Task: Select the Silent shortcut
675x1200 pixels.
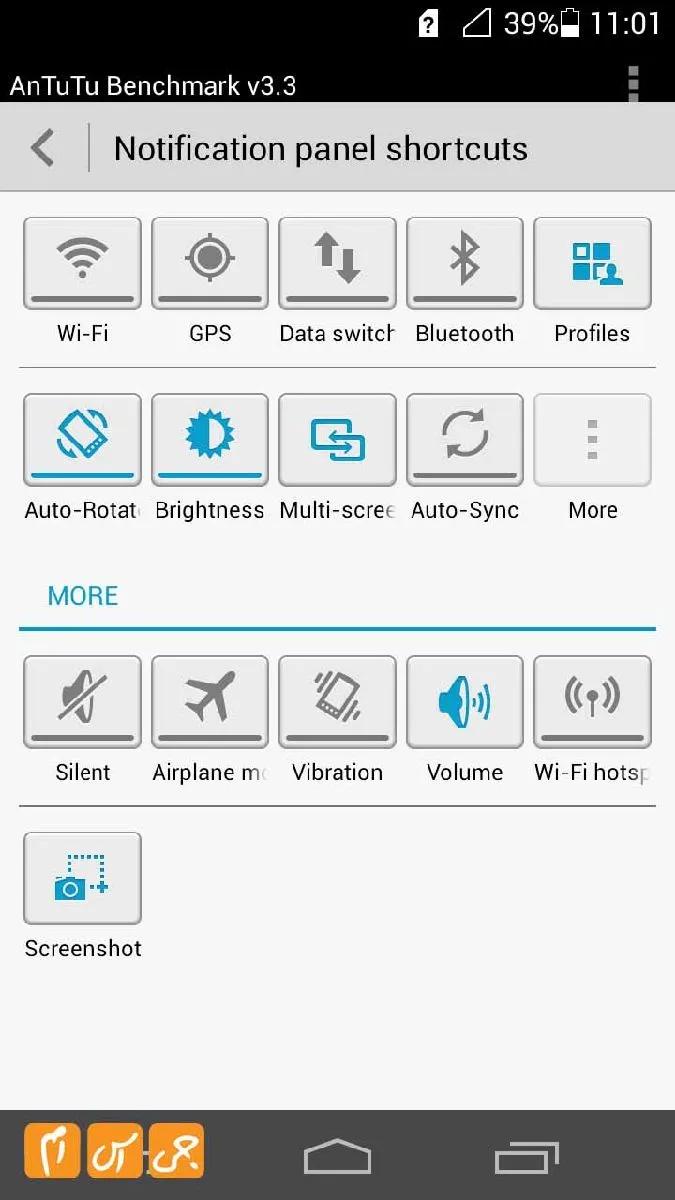Action: pos(82,701)
